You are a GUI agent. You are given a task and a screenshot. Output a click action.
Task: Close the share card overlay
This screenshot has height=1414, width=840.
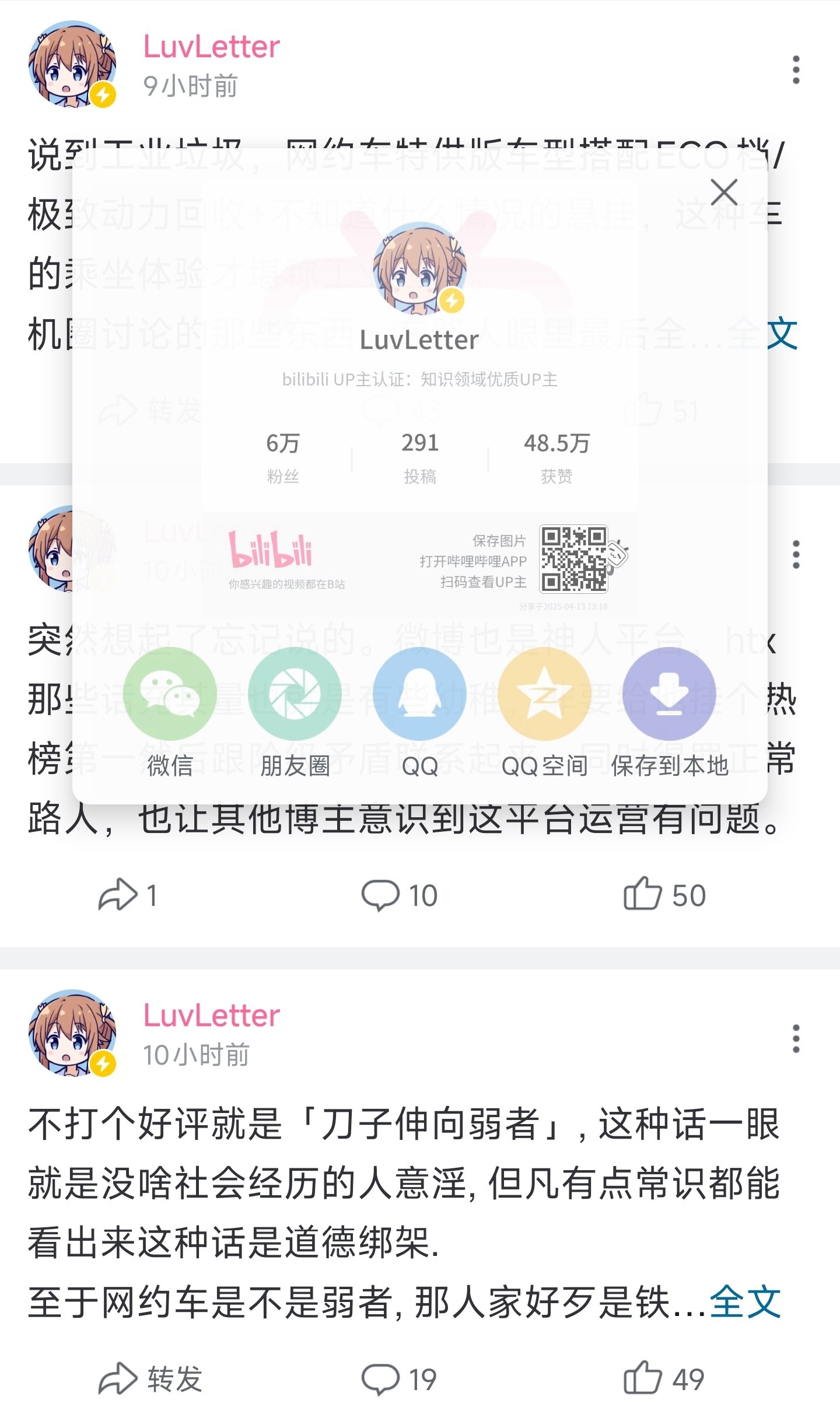(723, 192)
